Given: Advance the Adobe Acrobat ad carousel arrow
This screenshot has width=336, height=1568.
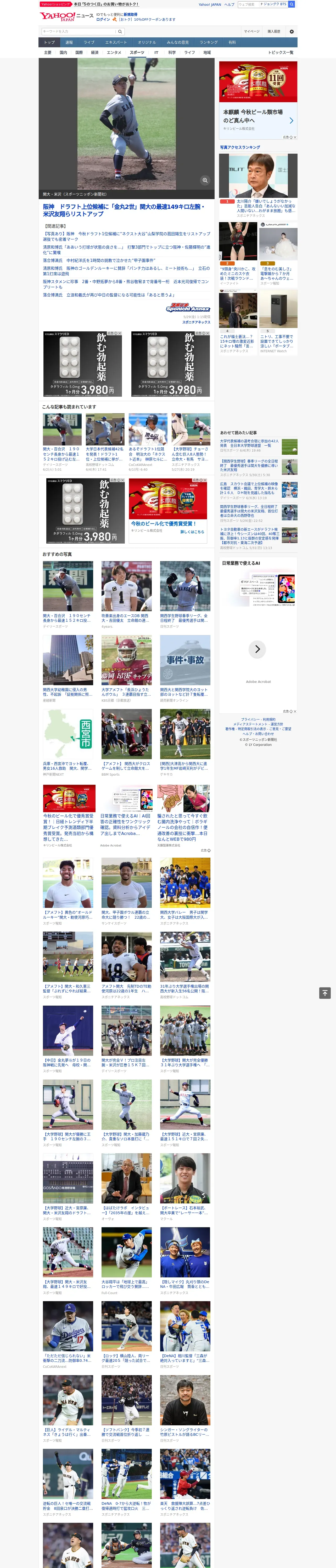Looking at the screenshot, I should (x=257, y=649).
